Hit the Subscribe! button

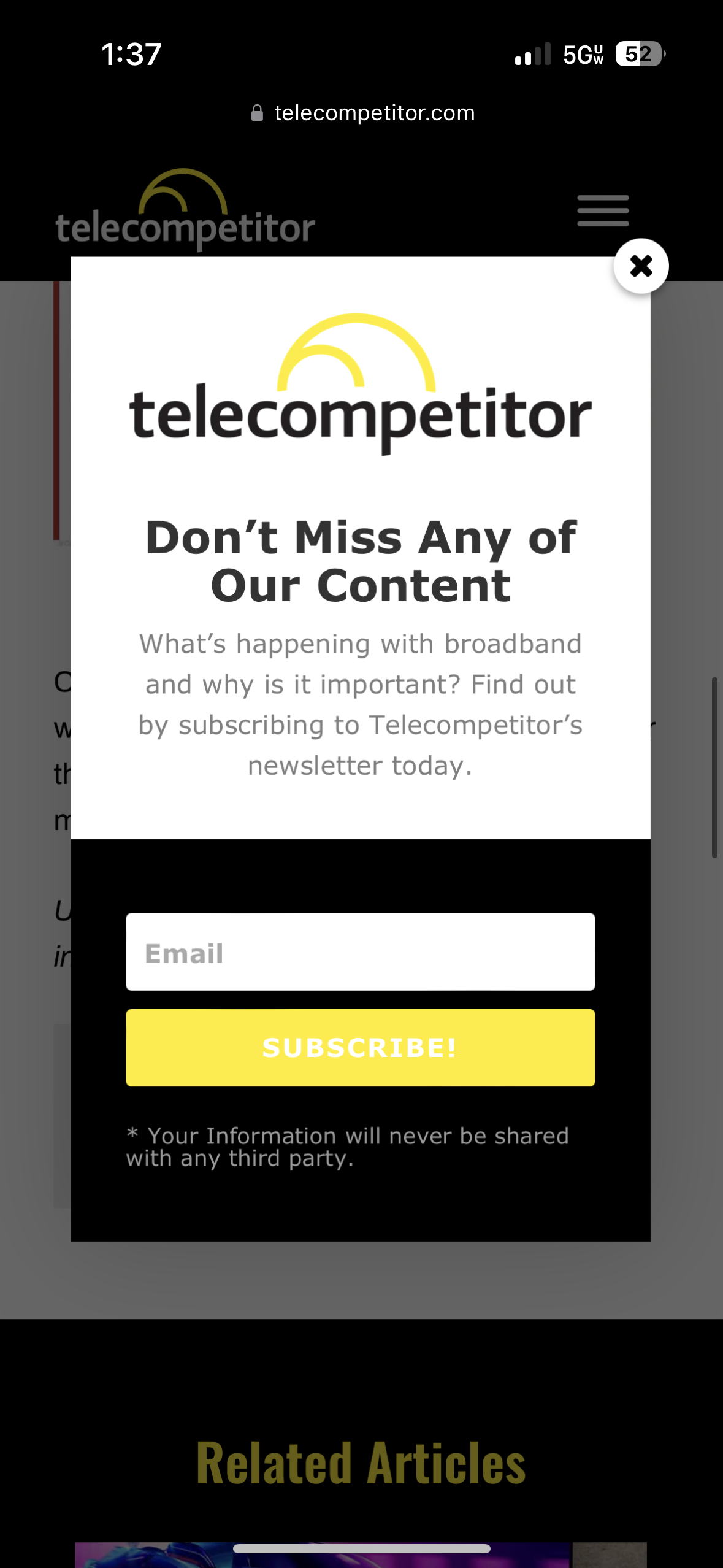(361, 1047)
